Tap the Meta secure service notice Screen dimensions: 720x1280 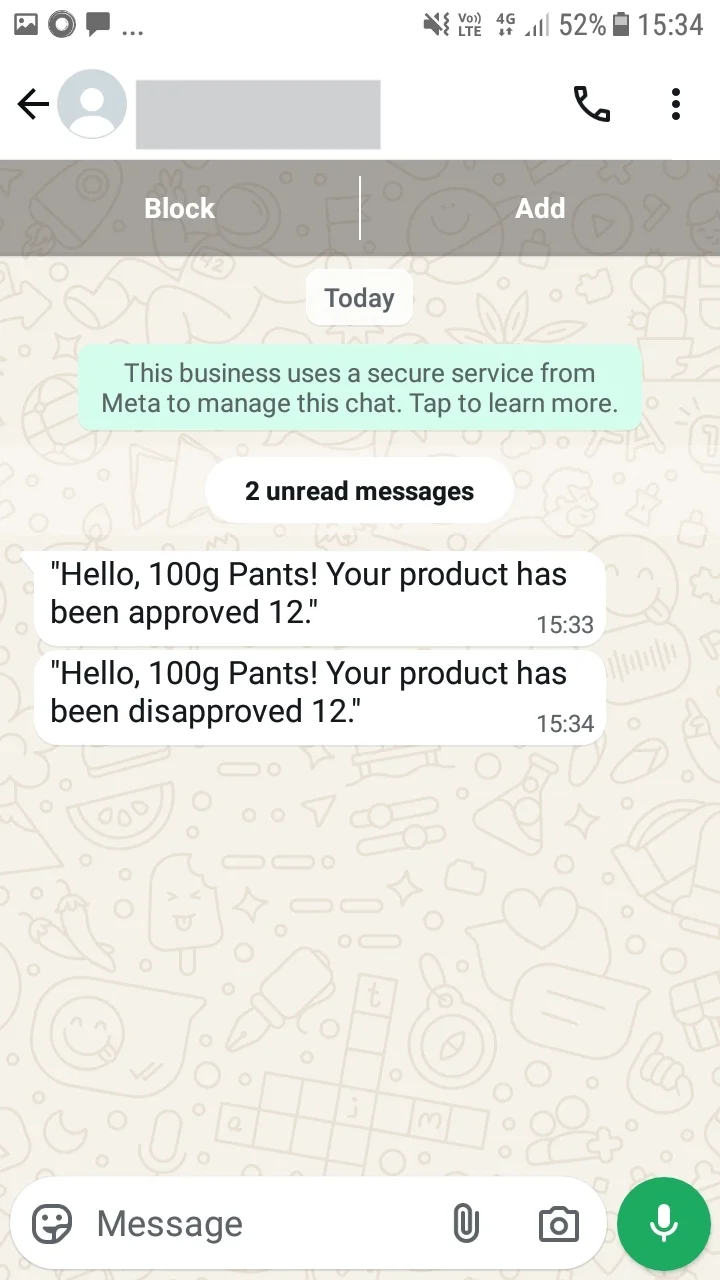359,388
